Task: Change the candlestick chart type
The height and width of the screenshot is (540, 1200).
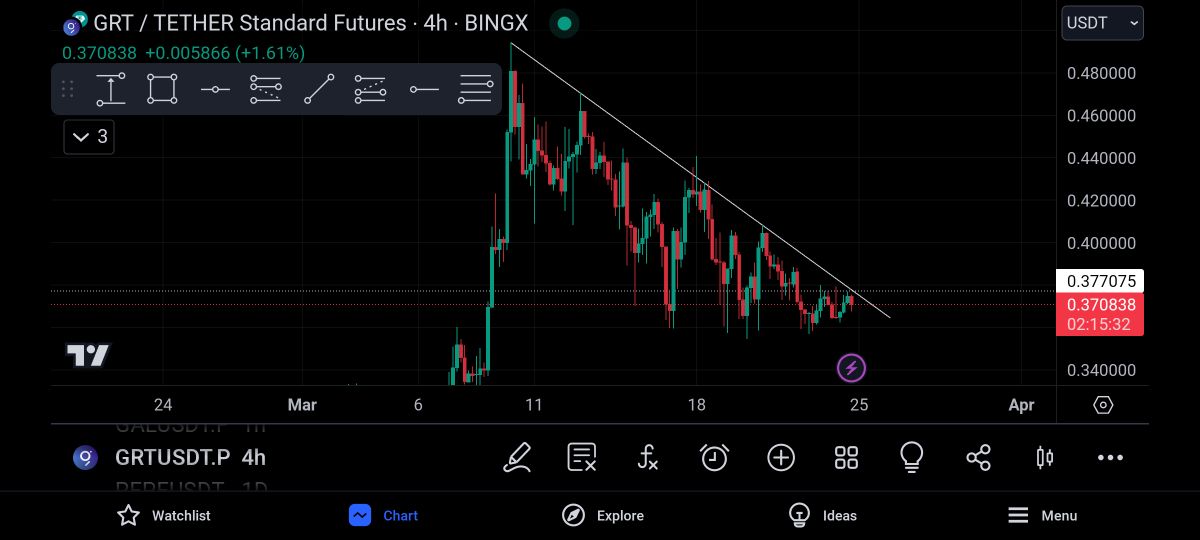Action: click(x=1044, y=457)
